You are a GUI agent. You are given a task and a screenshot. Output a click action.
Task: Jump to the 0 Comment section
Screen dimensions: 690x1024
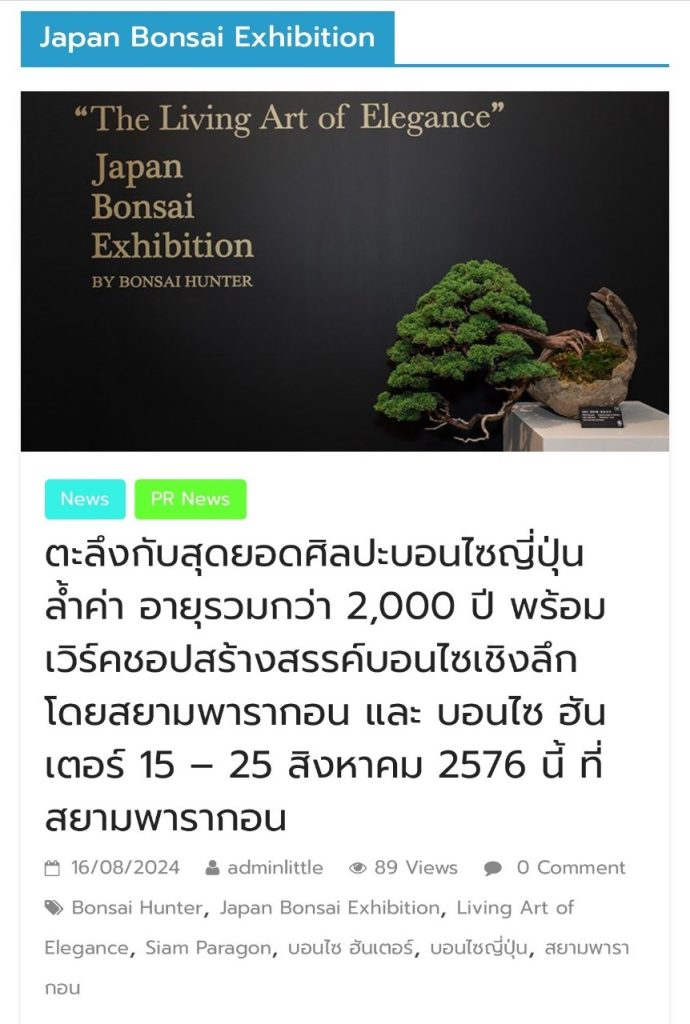[570, 868]
